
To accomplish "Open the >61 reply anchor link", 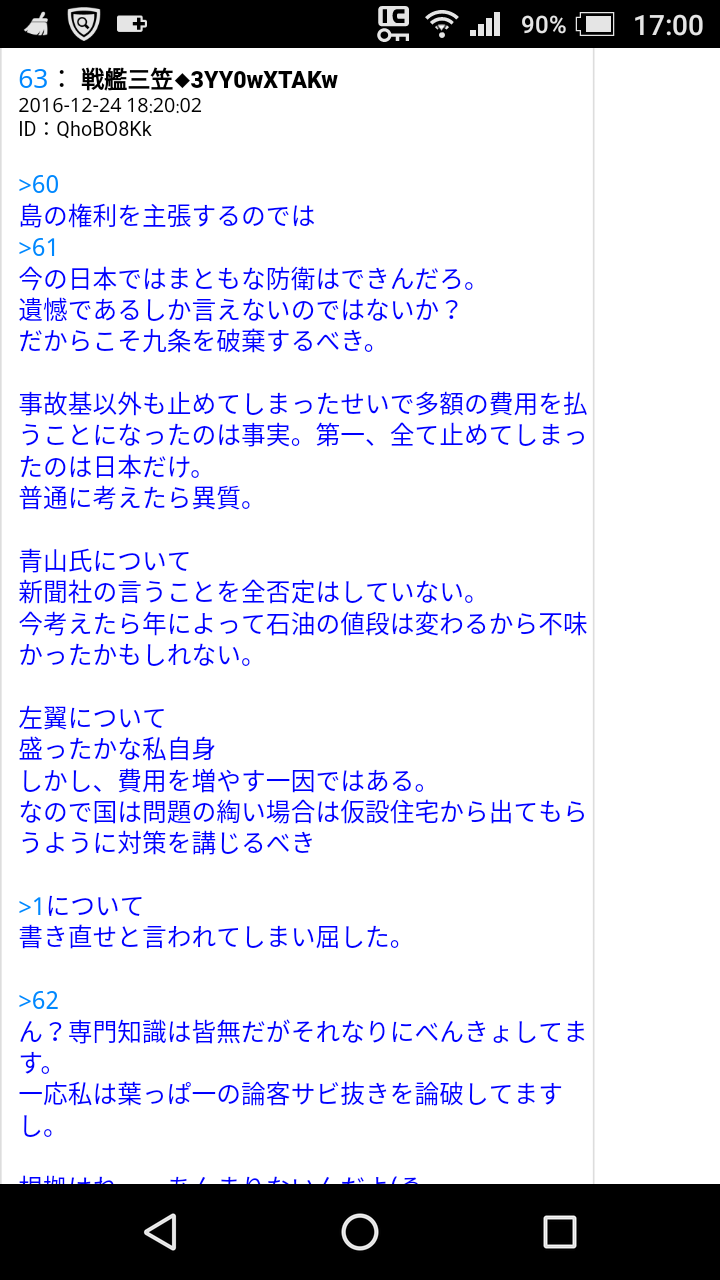I will pos(39,247).
